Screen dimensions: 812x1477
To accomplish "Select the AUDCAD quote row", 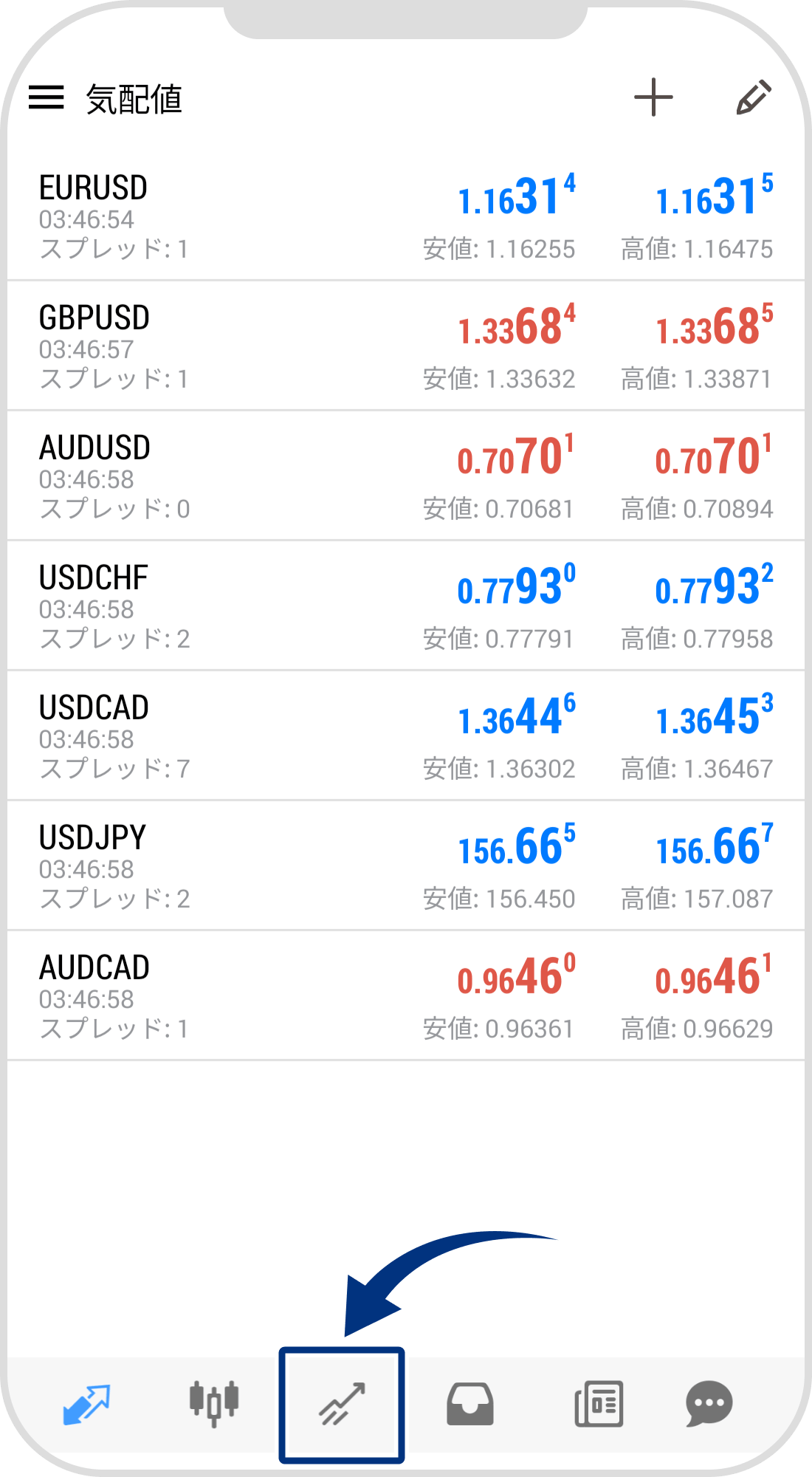I will pyautogui.click(x=406, y=993).
